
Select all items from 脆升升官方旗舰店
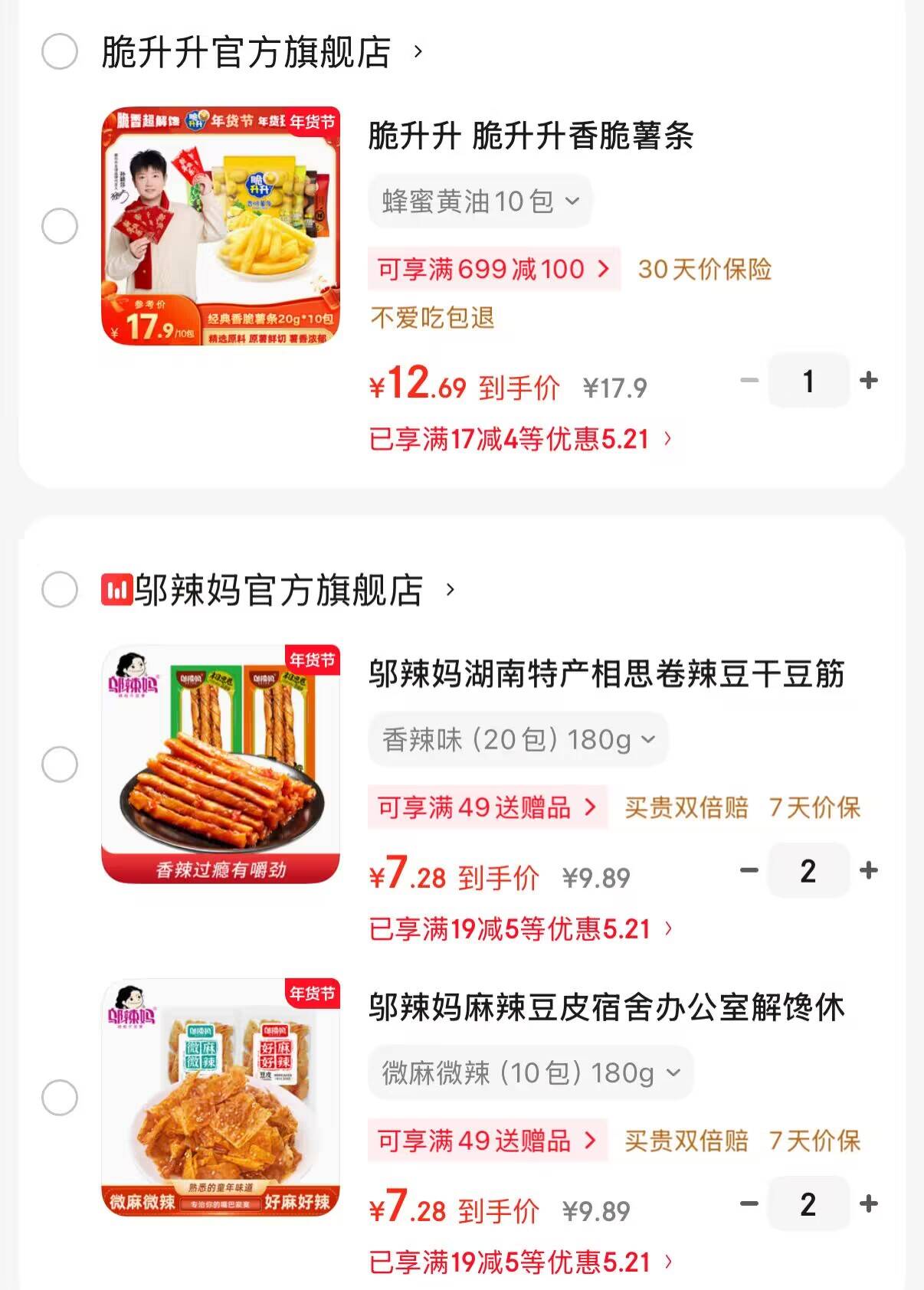pos(60,52)
